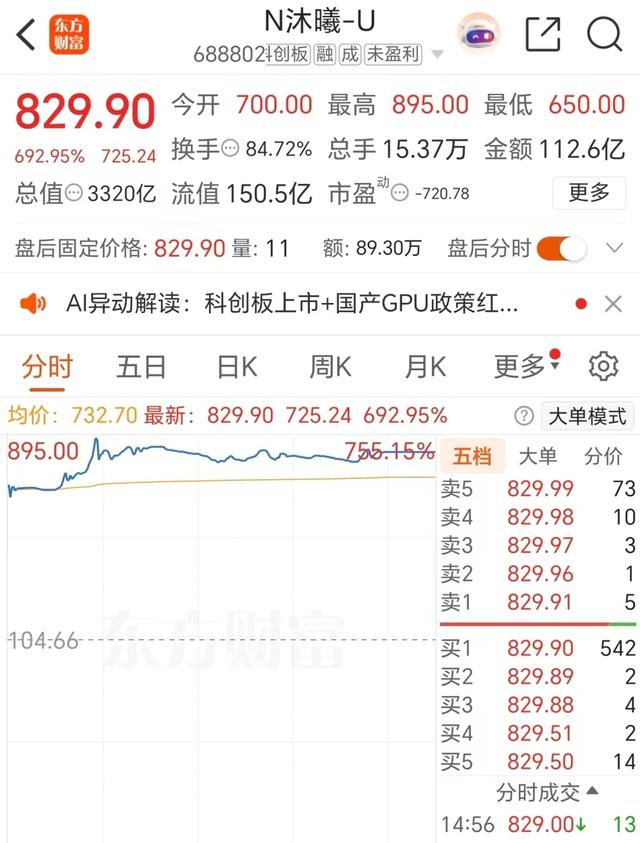Open the AI异动解读 news line
The image size is (640, 843).
292,303
